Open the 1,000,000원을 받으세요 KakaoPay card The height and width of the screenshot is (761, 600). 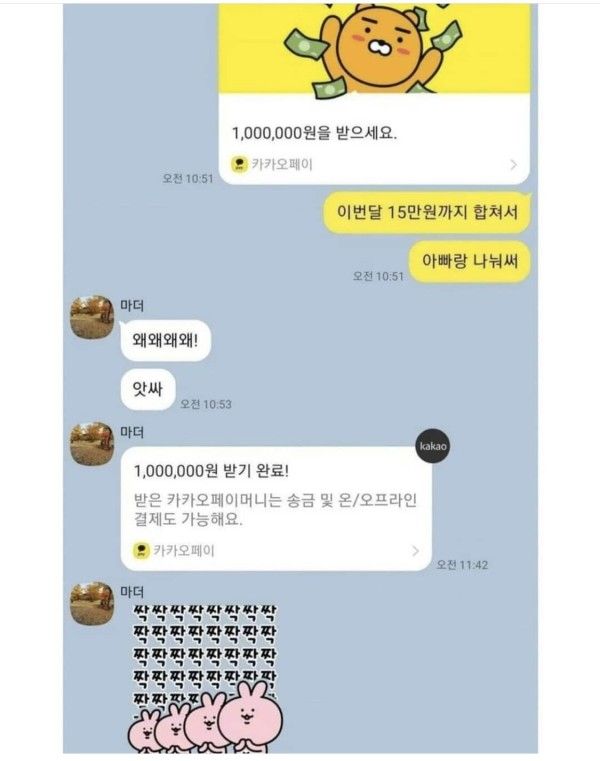click(373, 132)
